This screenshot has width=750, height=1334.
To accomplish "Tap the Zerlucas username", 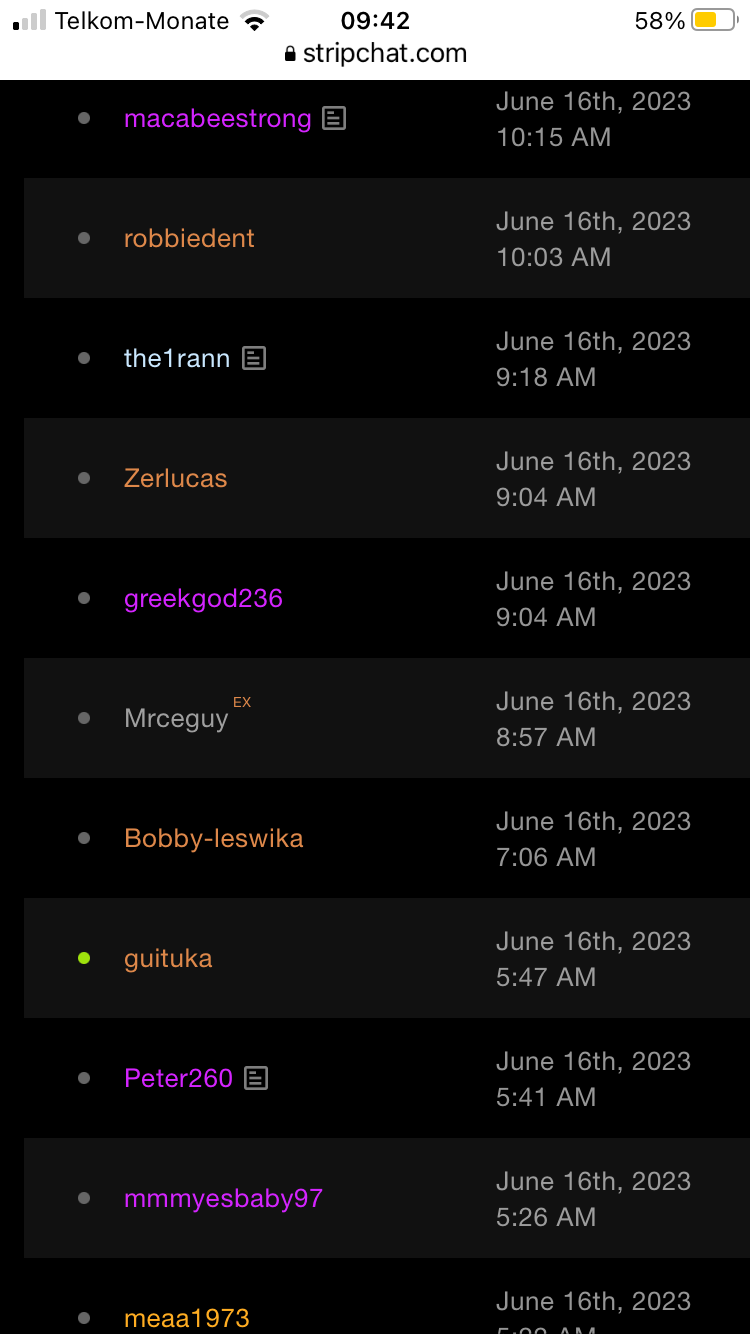I will 175,479.
